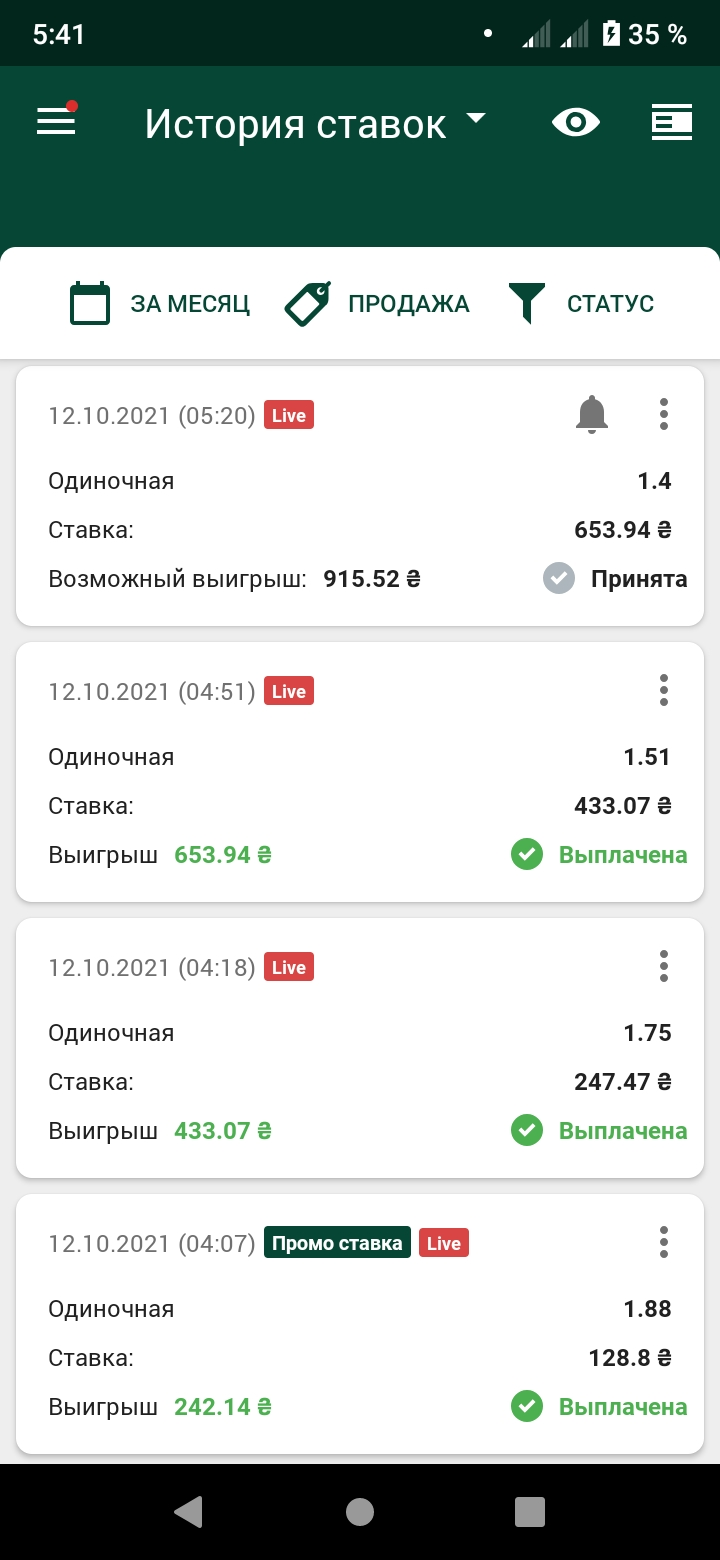Switch the list layout view icon

(671, 122)
